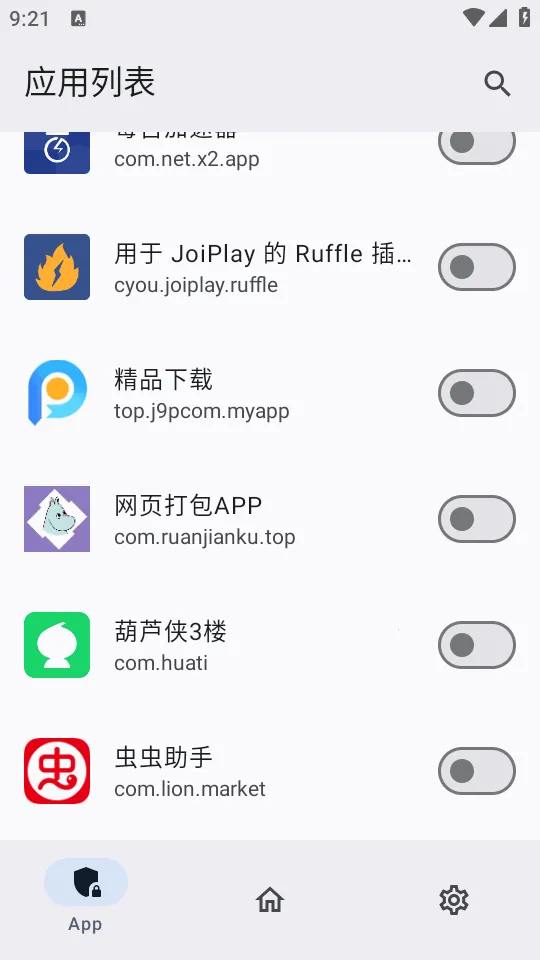Image resolution: width=540 pixels, height=960 pixels.
Task: Toggle the 虫虫助手 switch on
Action: tap(476, 771)
